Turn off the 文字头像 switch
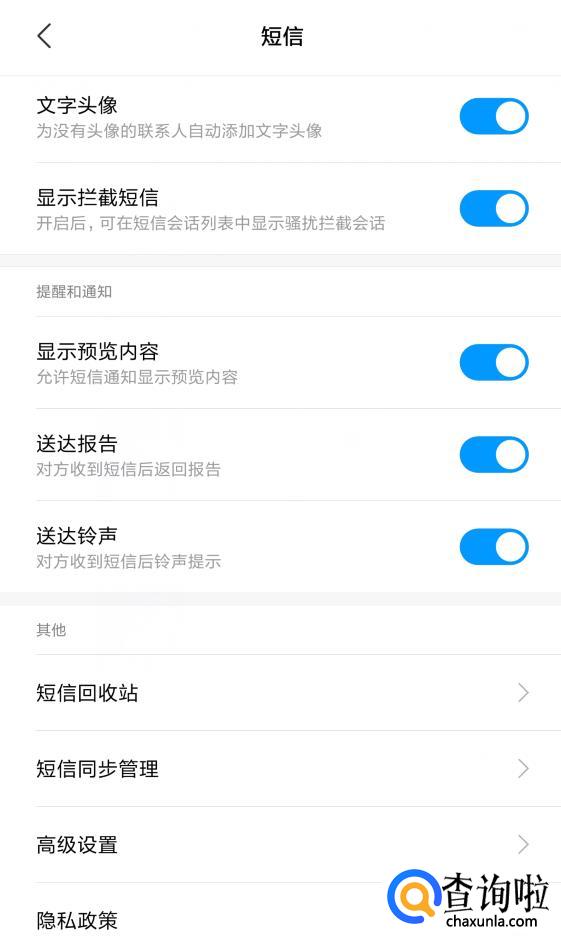Image resolution: width=561 pixels, height=952 pixels. (494, 117)
